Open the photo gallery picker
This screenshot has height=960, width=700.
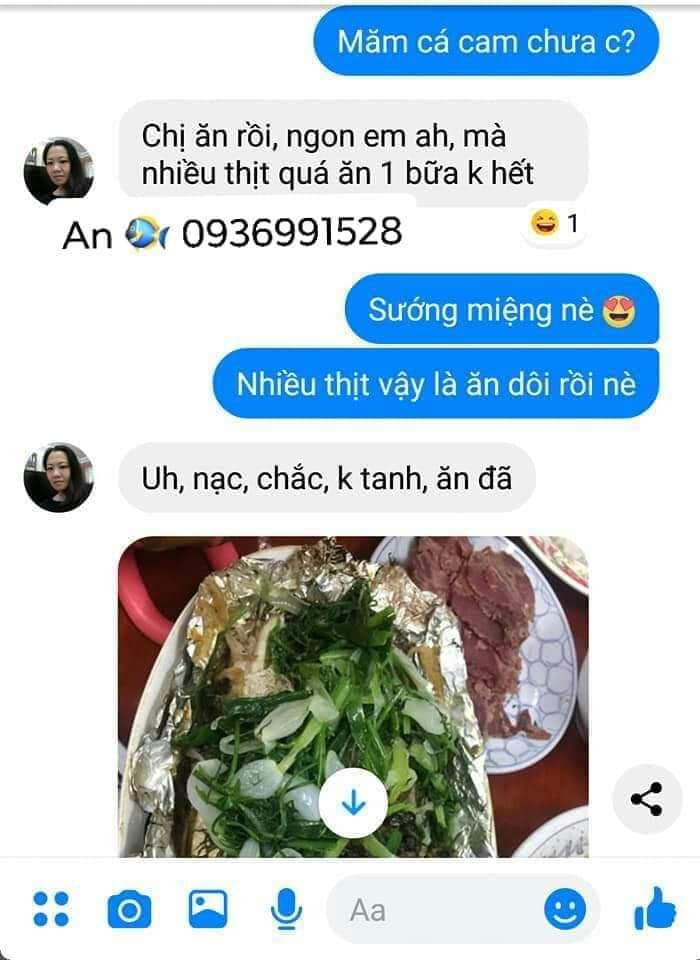(208, 909)
